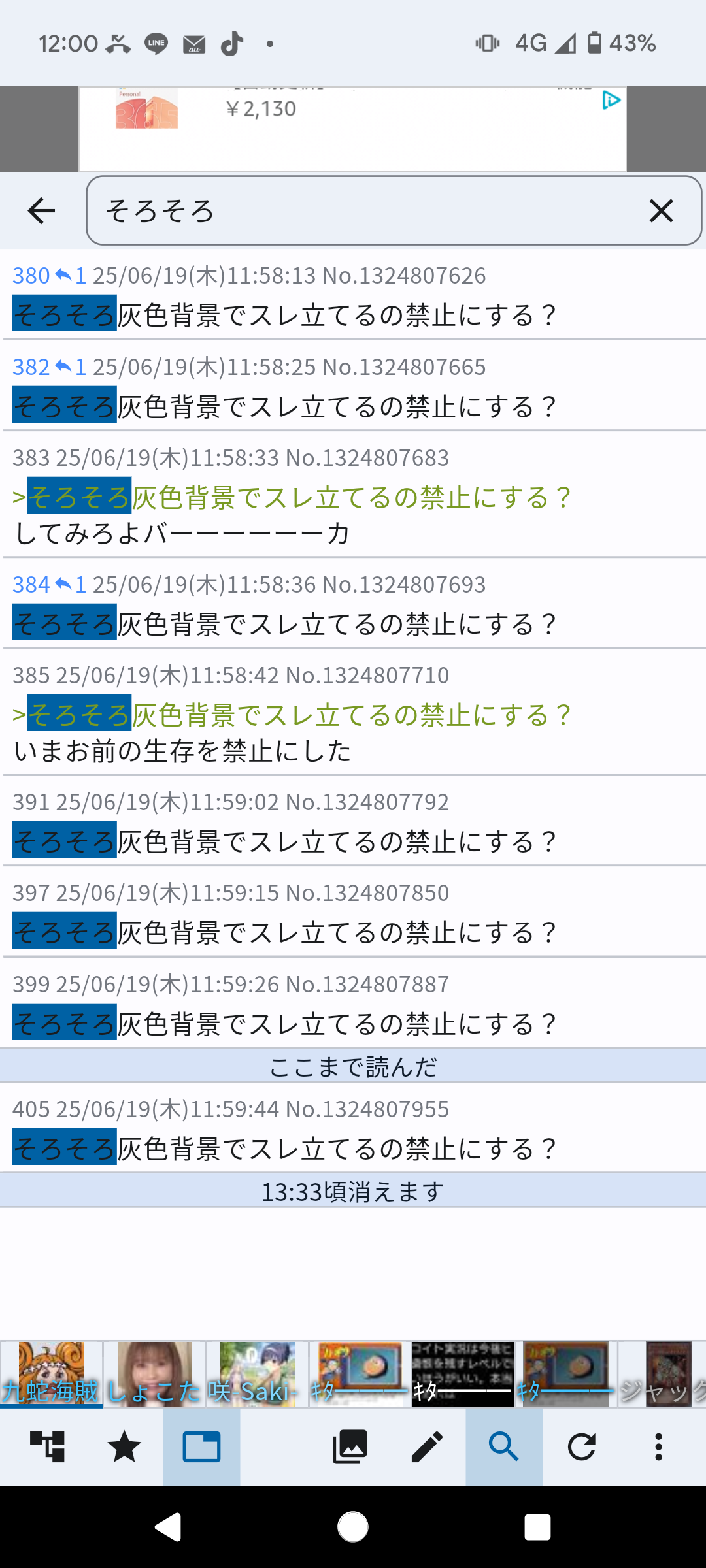
Task: Open the overflow menu
Action: point(658,1446)
